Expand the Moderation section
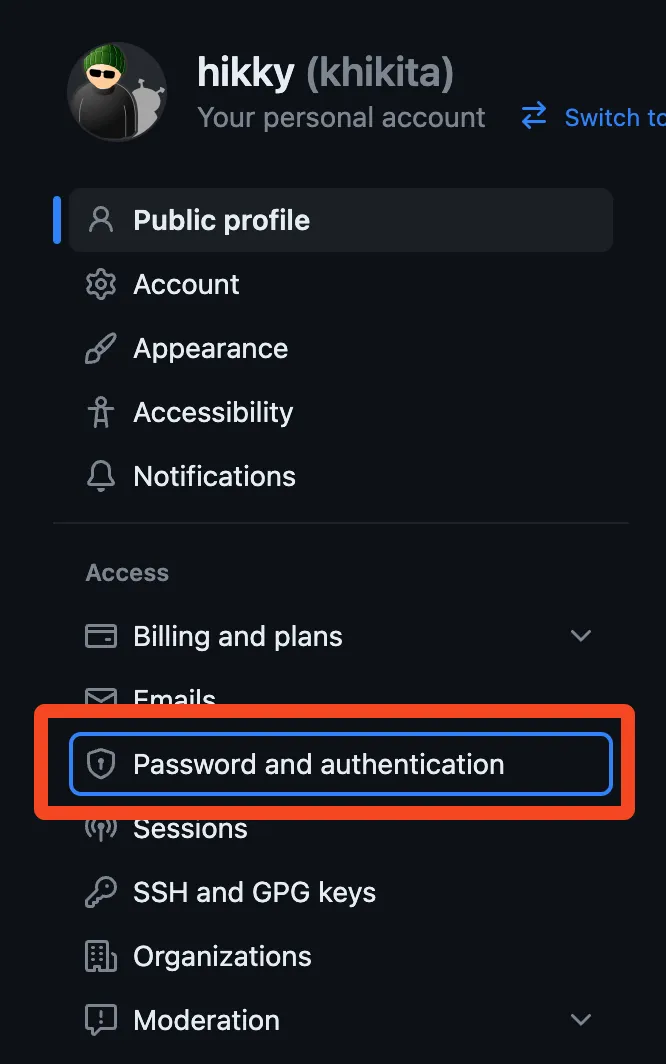666x1064 pixels. pos(580,1020)
